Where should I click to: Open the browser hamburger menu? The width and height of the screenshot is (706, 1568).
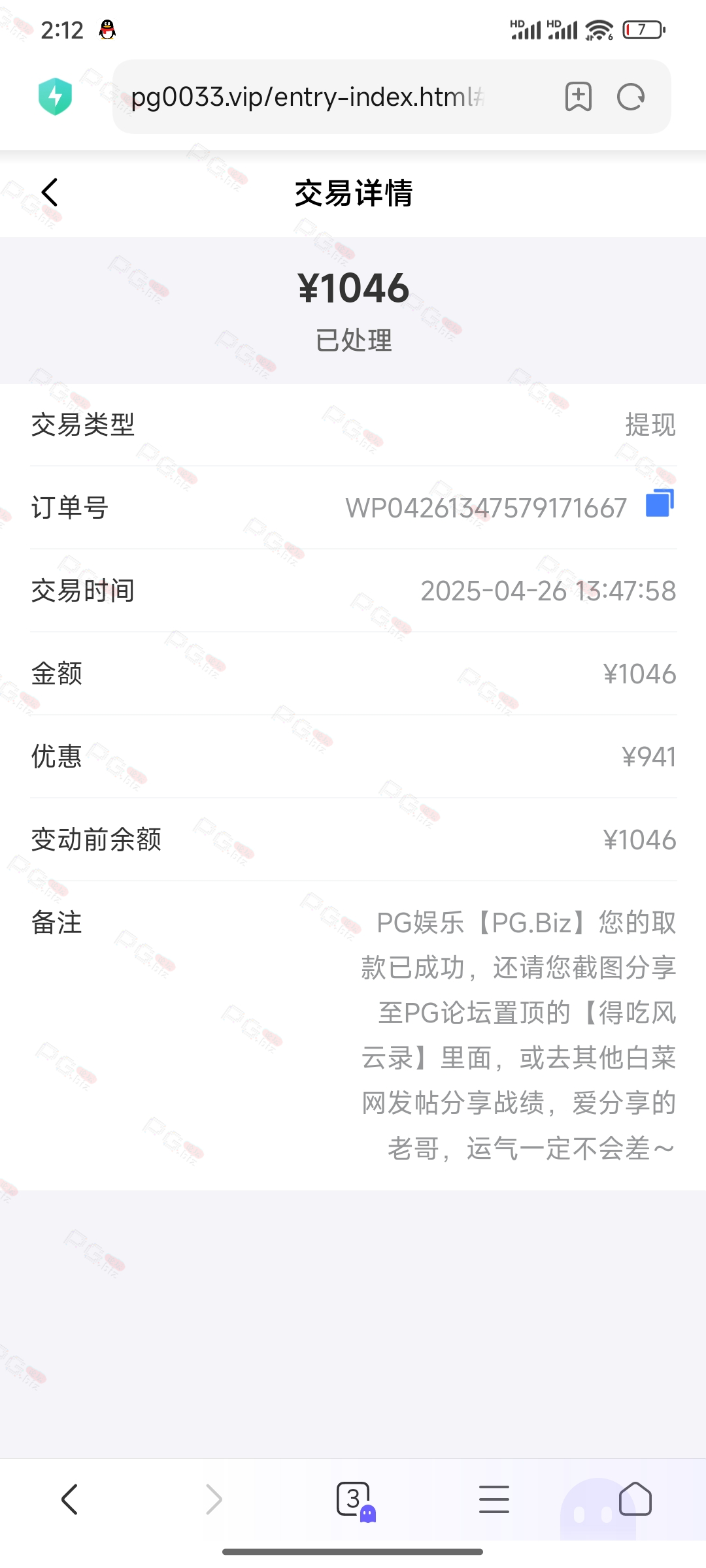[494, 1499]
